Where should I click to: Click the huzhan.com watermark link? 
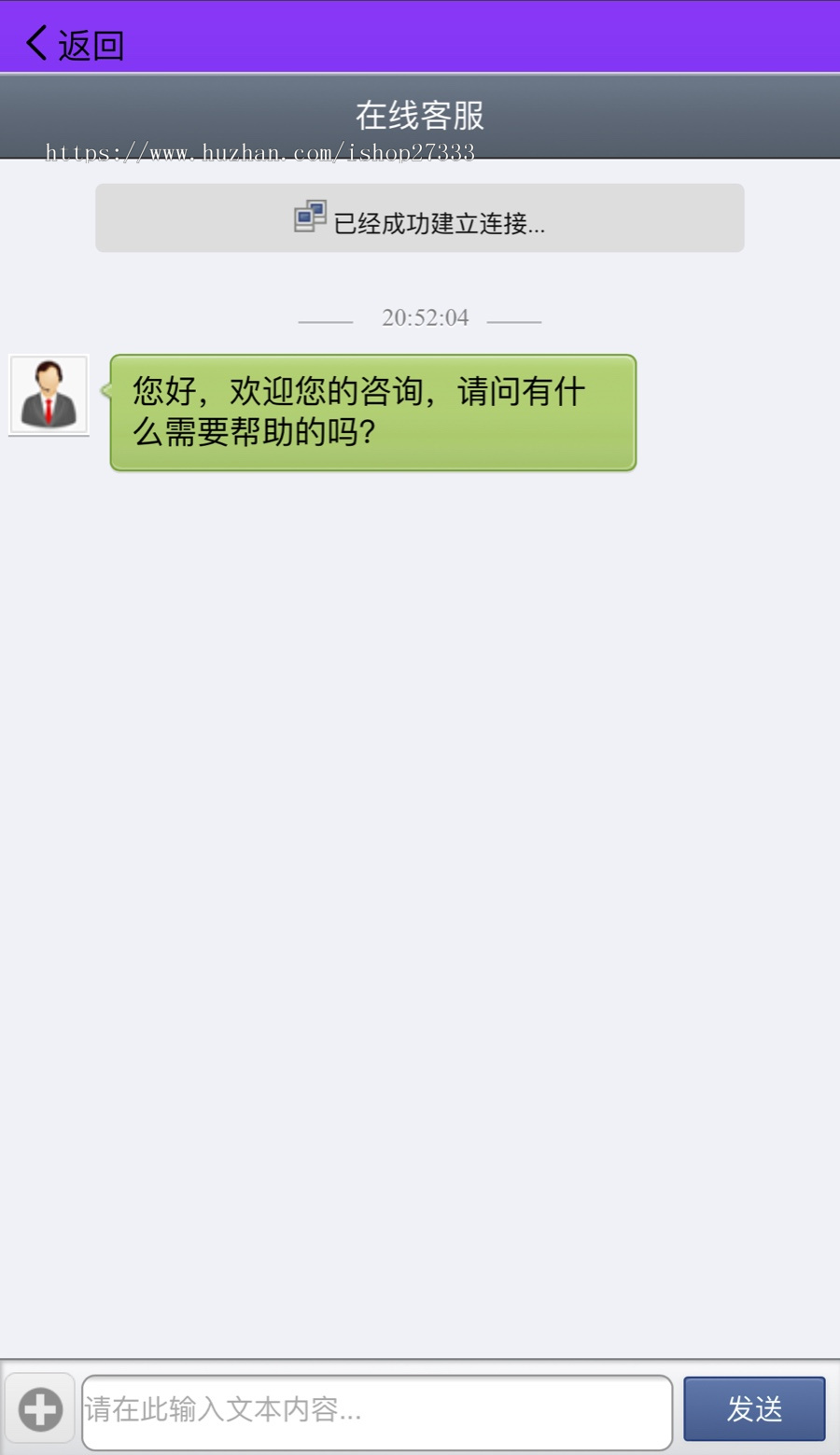click(259, 152)
